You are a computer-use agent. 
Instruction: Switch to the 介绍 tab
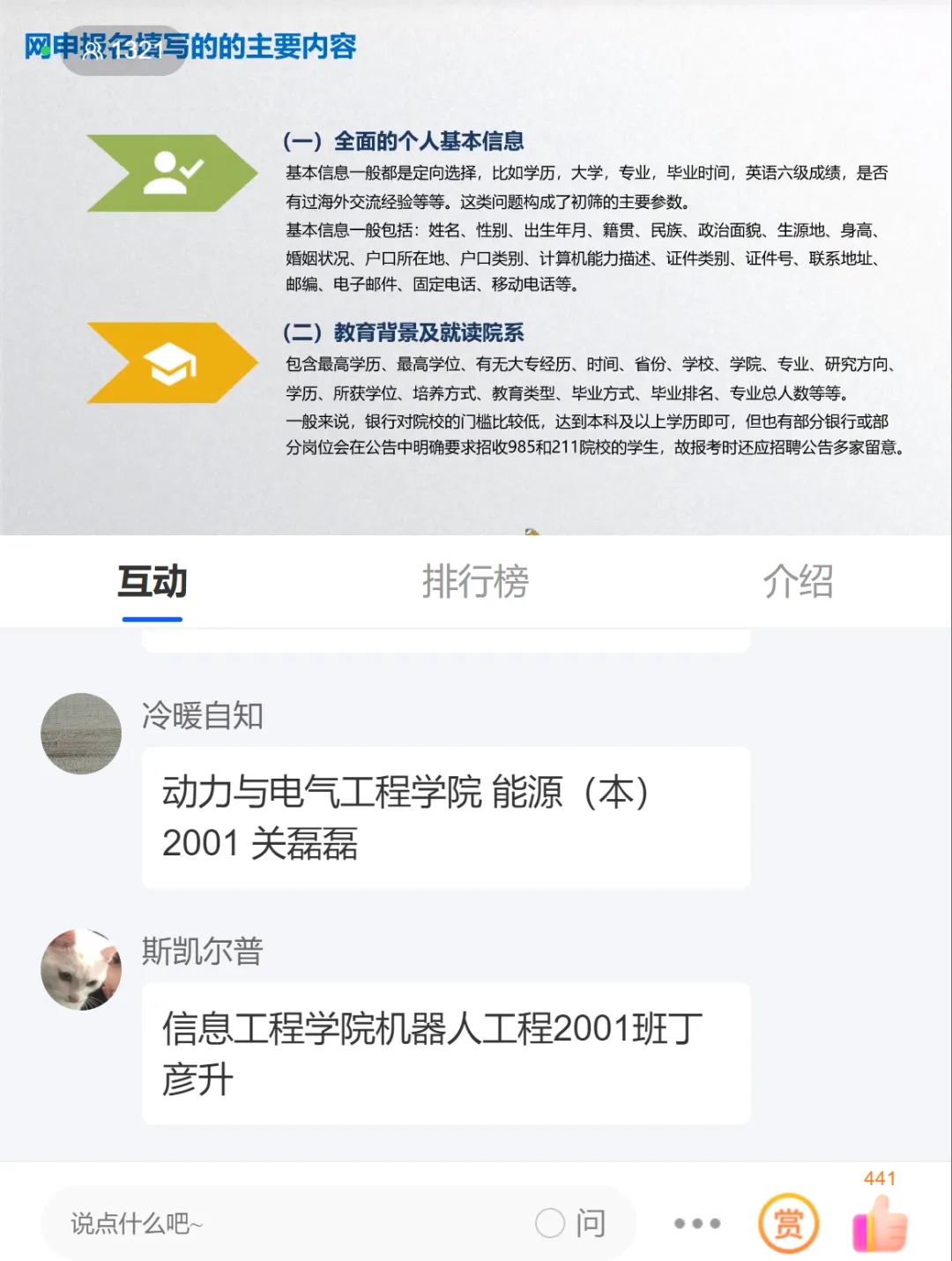coord(798,582)
